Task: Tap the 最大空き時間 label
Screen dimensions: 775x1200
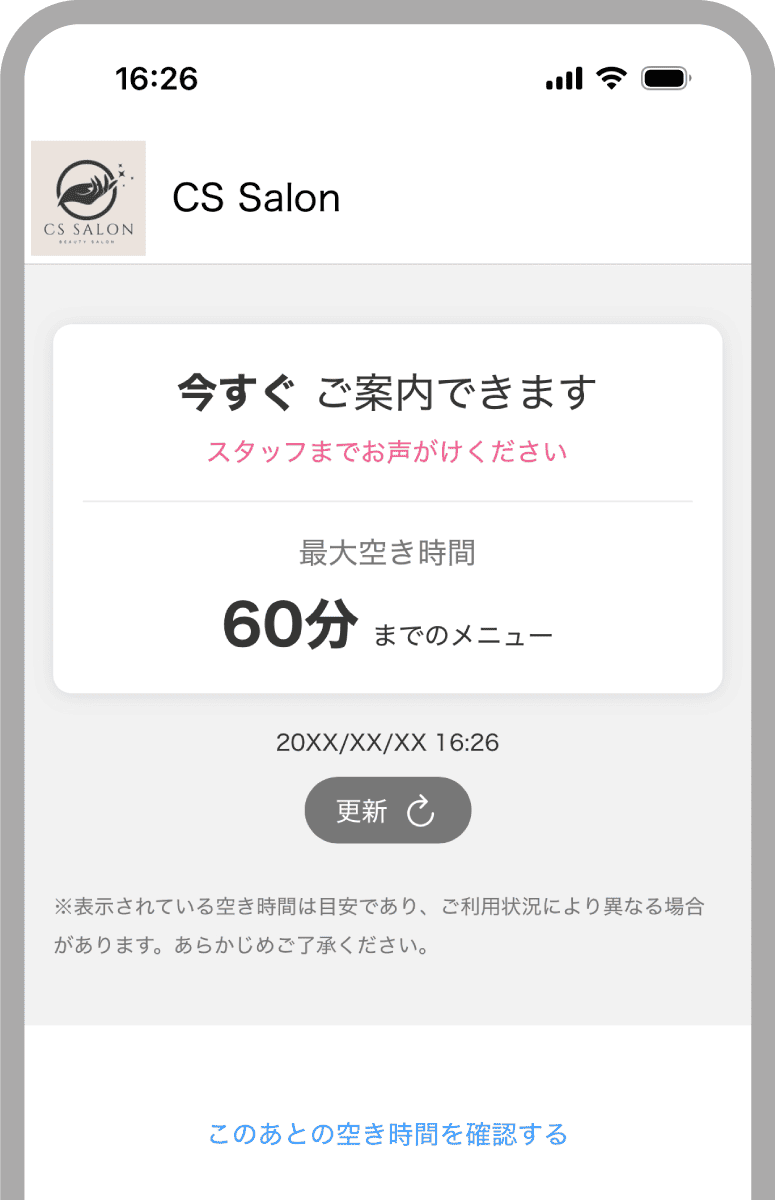Action: pyautogui.click(x=387, y=554)
